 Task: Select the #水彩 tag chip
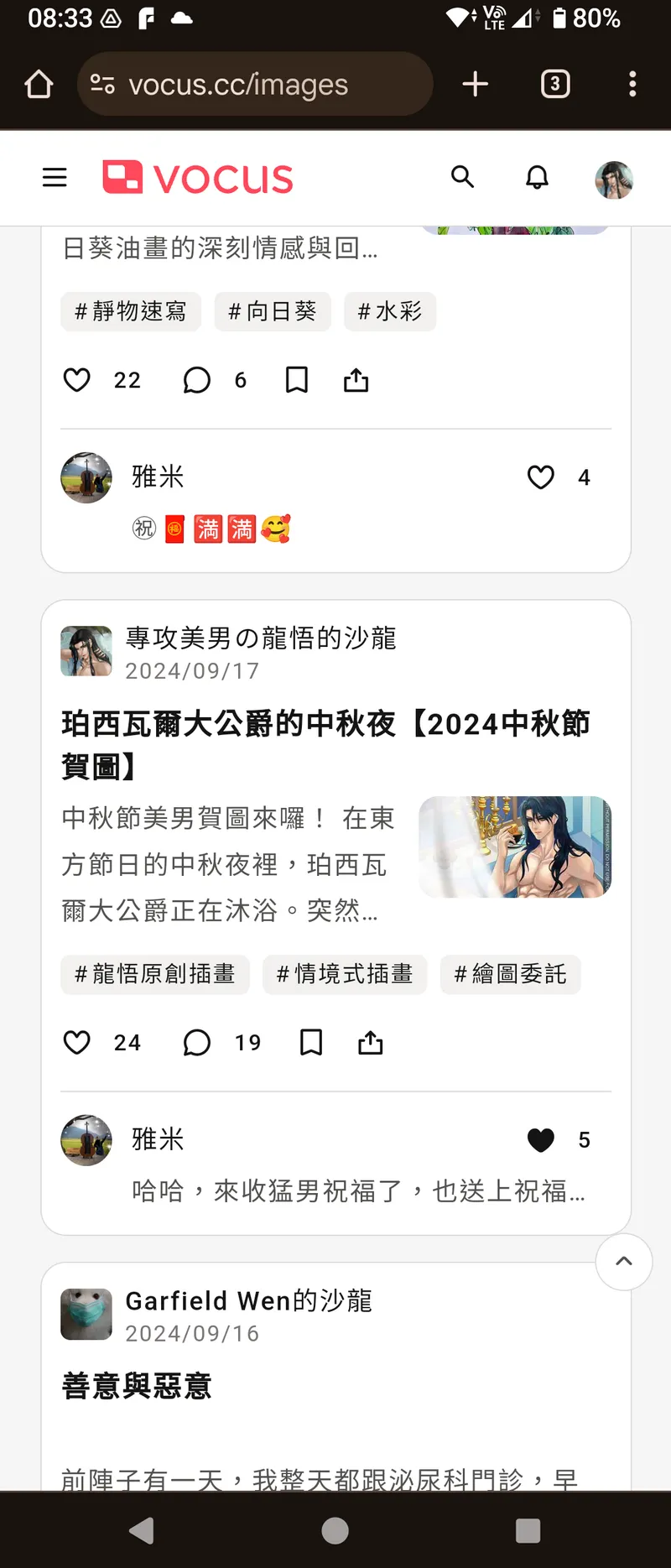(x=390, y=312)
